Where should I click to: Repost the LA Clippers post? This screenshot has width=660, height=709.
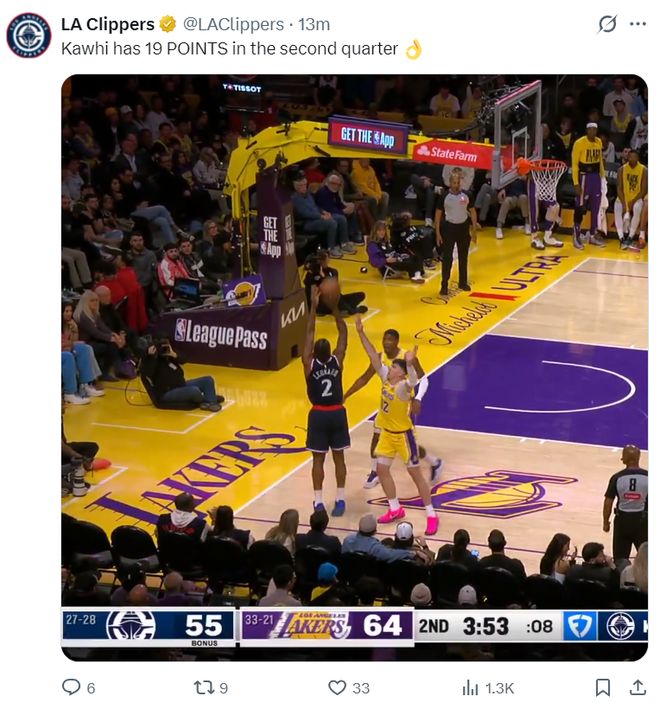[203, 687]
